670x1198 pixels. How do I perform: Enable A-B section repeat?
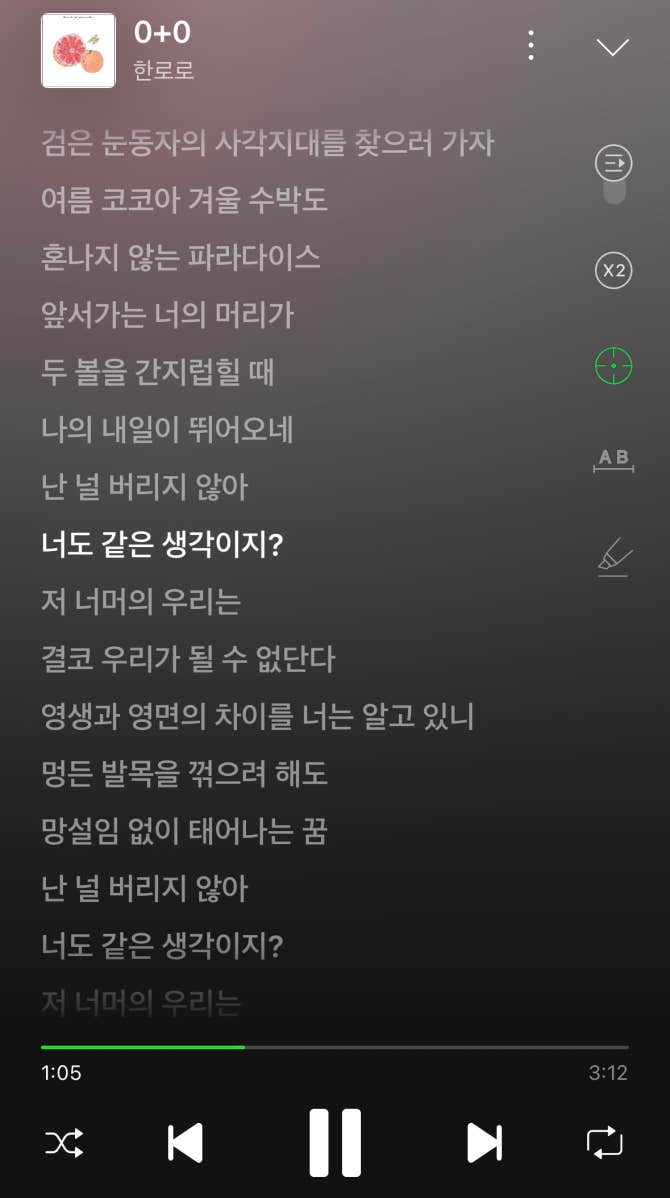coord(613,459)
